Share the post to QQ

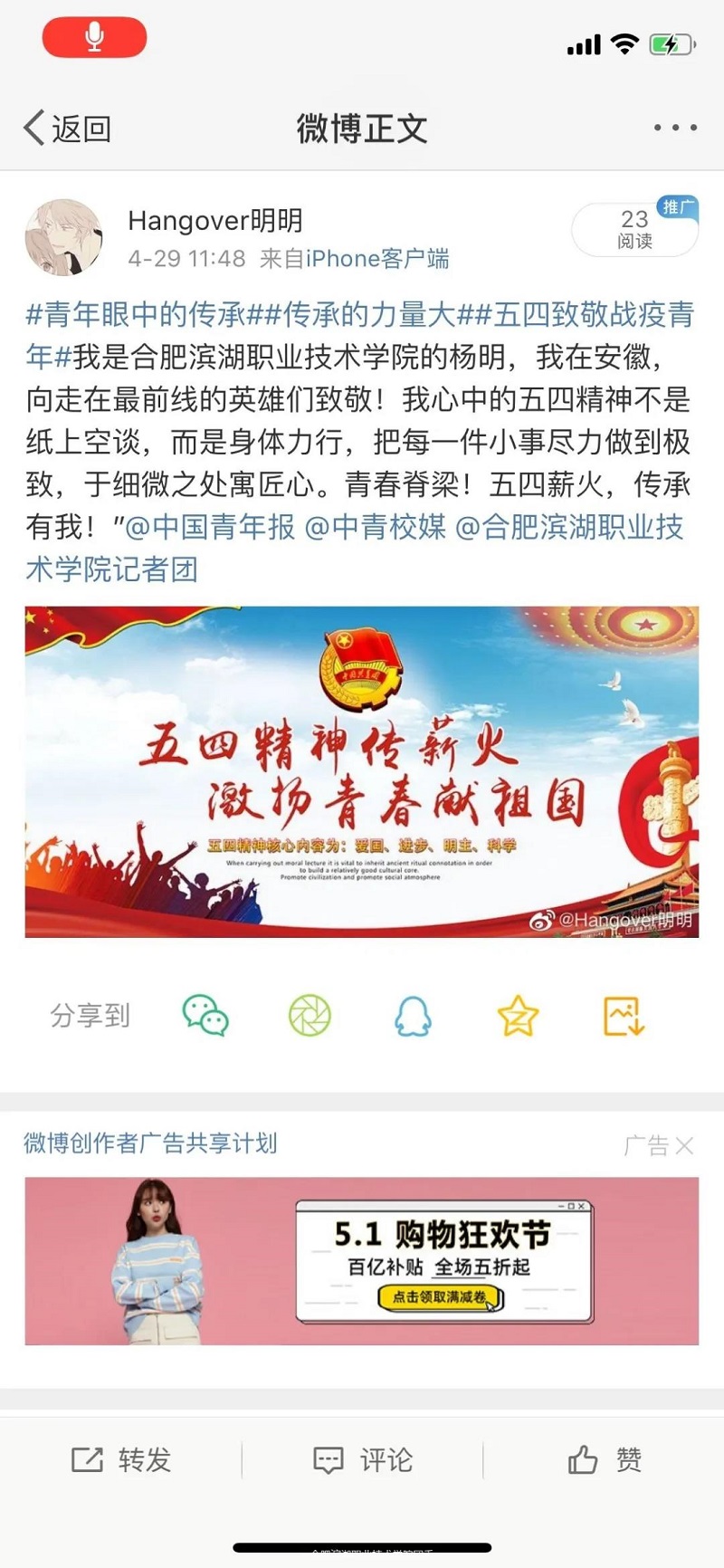pyautogui.click(x=413, y=1016)
